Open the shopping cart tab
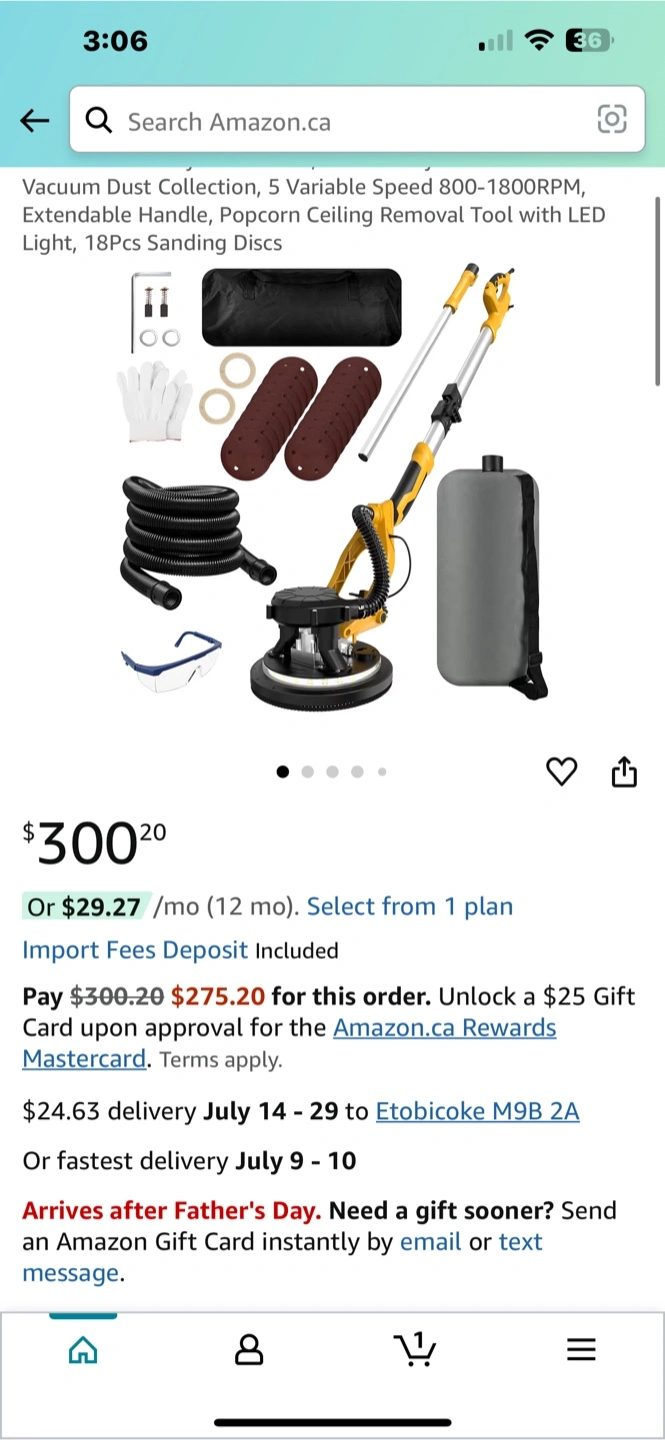 (x=415, y=1350)
